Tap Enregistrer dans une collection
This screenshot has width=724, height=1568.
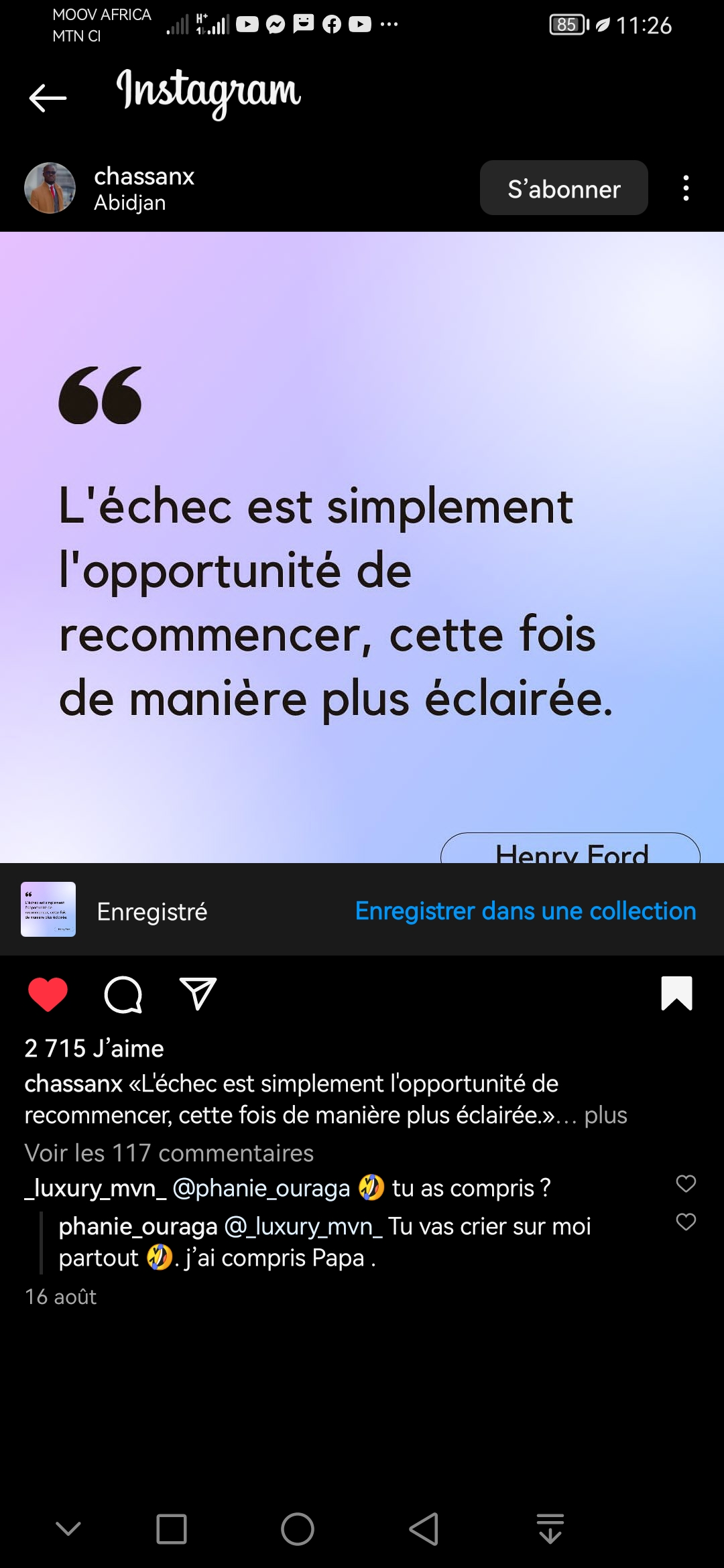(525, 911)
